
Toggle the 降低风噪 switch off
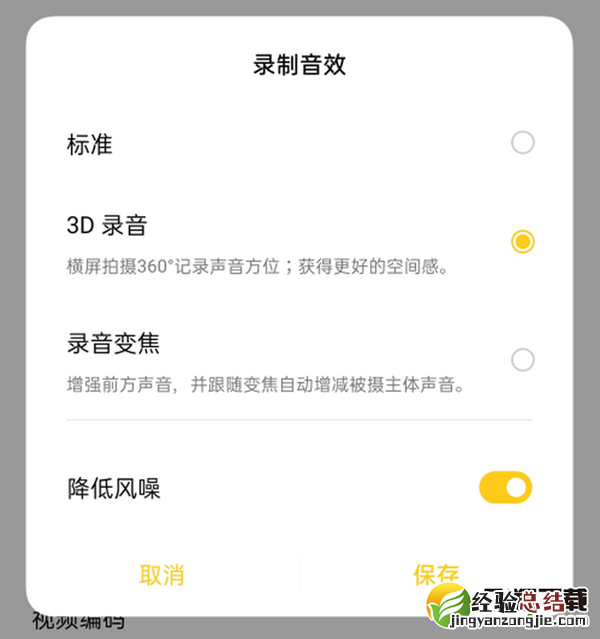pos(505,488)
